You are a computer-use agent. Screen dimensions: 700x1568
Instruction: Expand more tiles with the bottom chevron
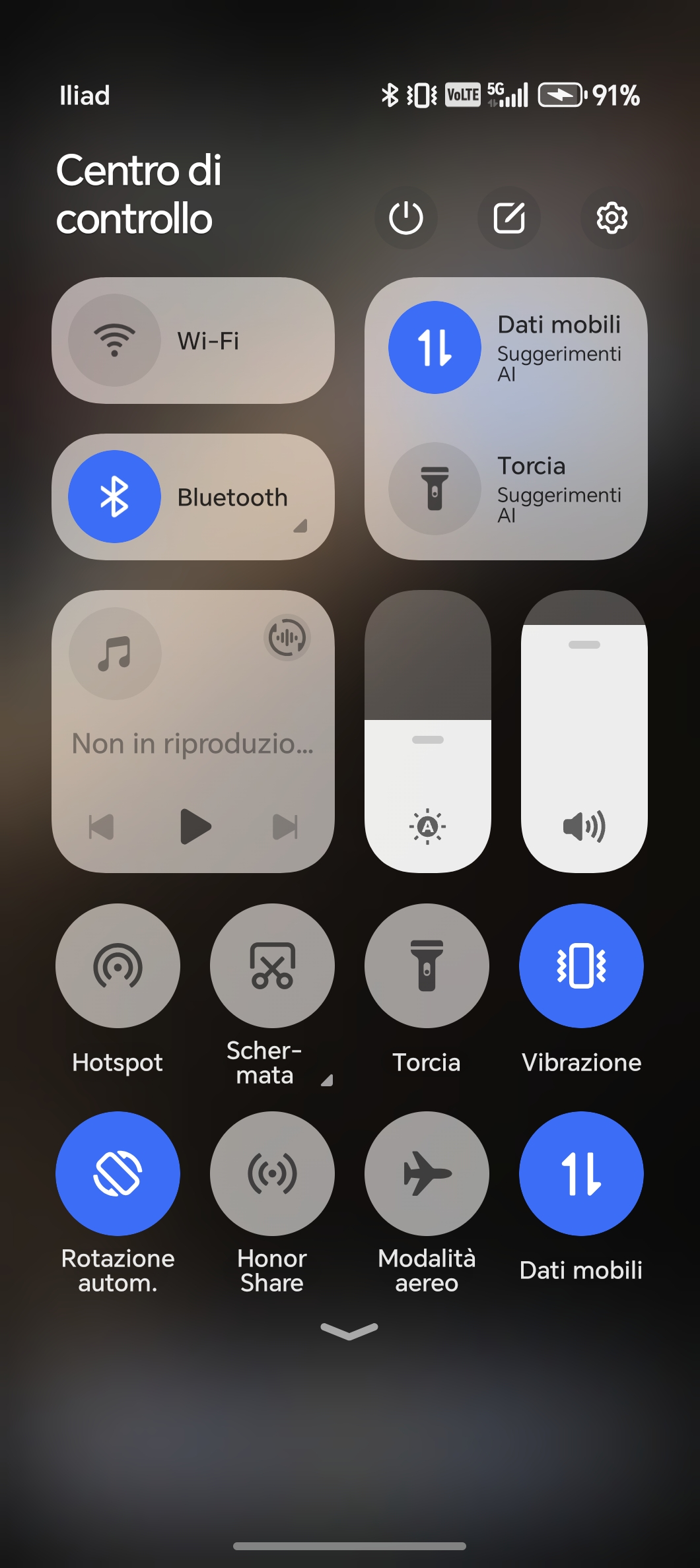click(349, 1332)
